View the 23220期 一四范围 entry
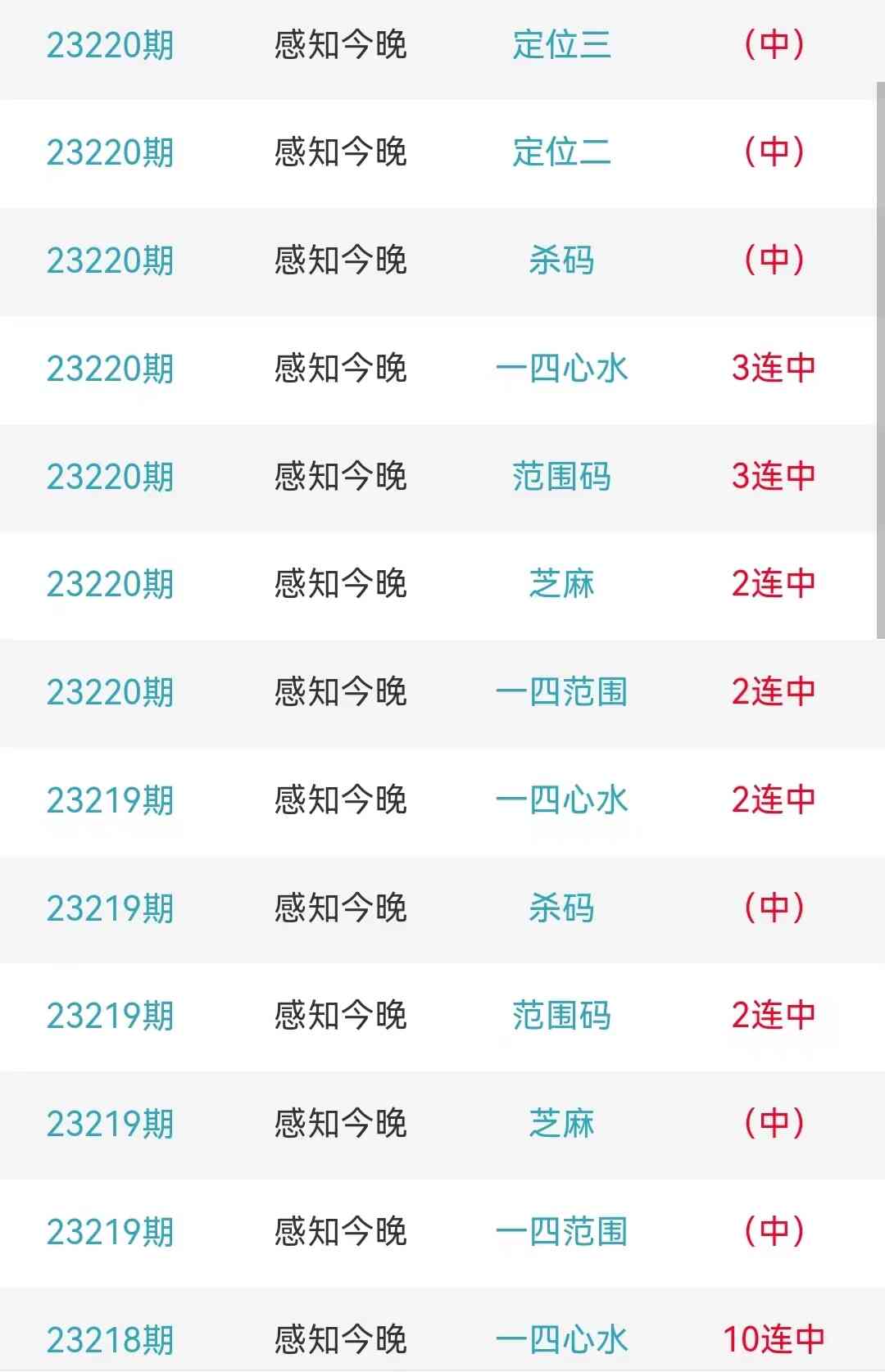 coord(561,692)
